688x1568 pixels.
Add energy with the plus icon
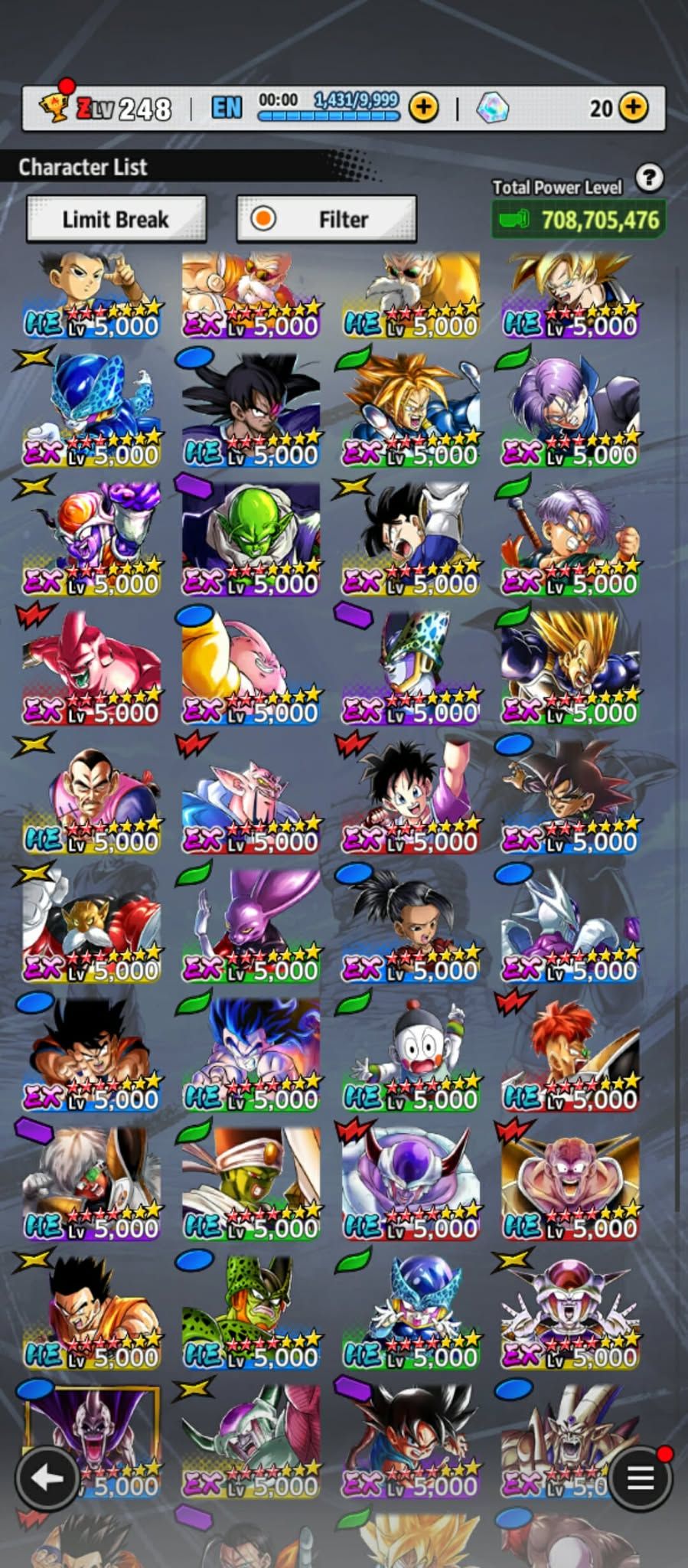click(423, 108)
